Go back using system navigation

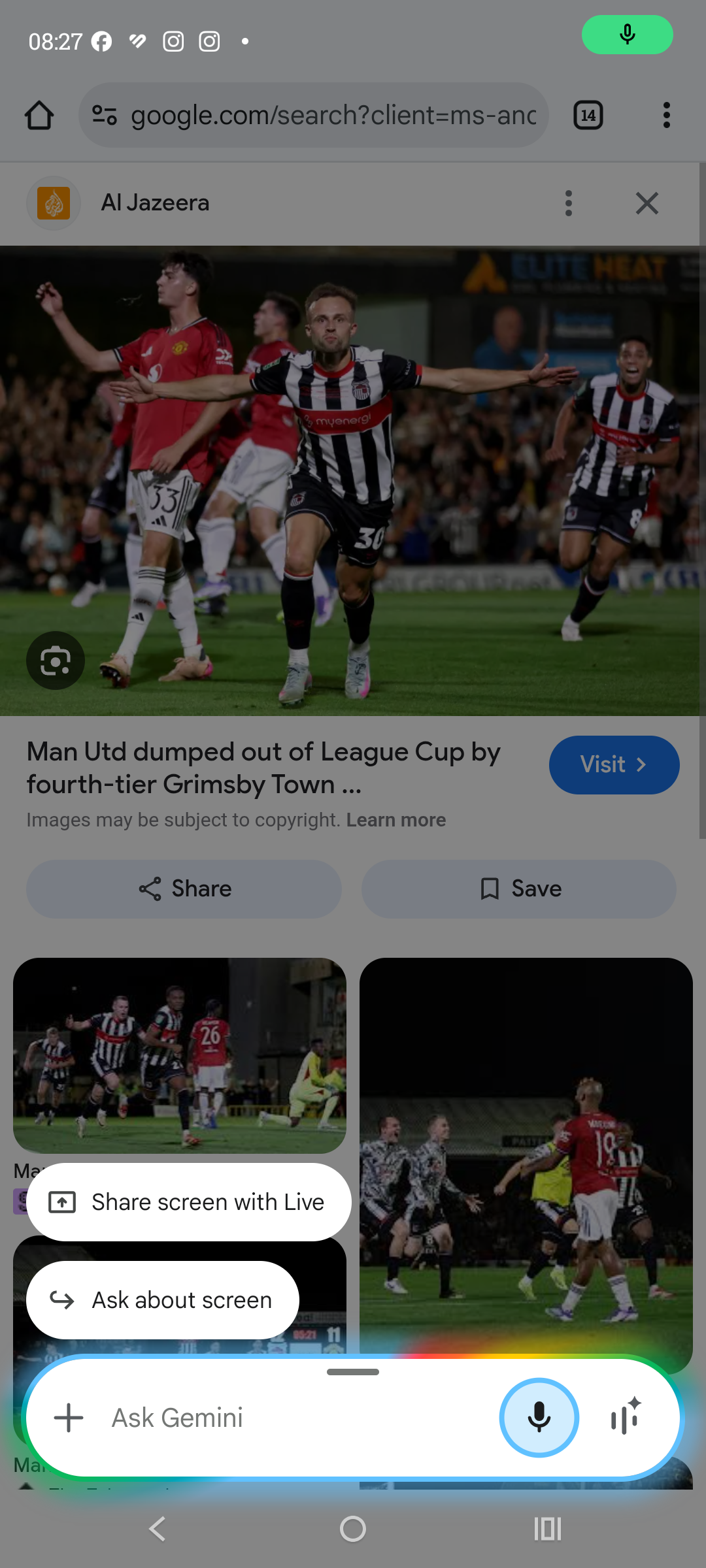(x=157, y=1529)
